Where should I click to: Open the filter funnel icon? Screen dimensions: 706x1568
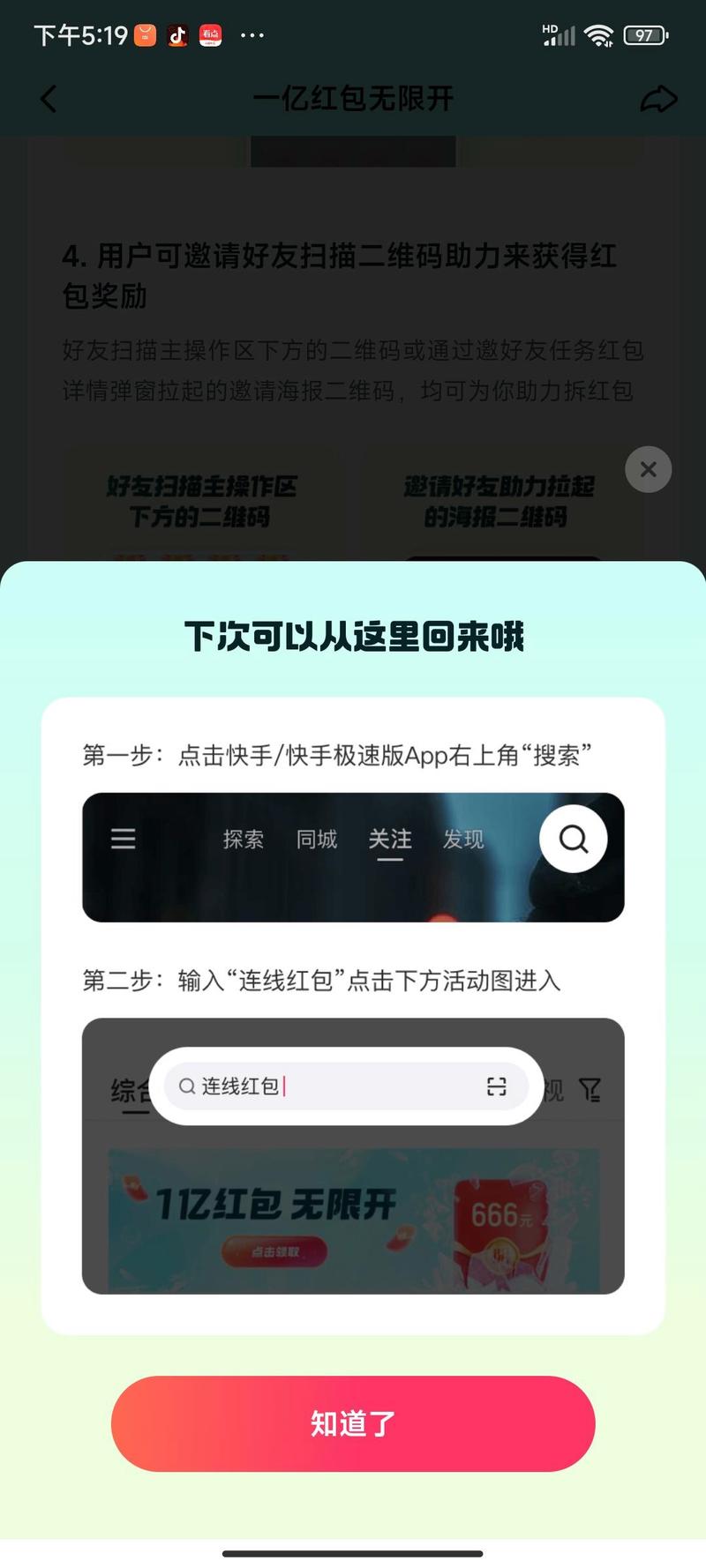coord(590,1089)
